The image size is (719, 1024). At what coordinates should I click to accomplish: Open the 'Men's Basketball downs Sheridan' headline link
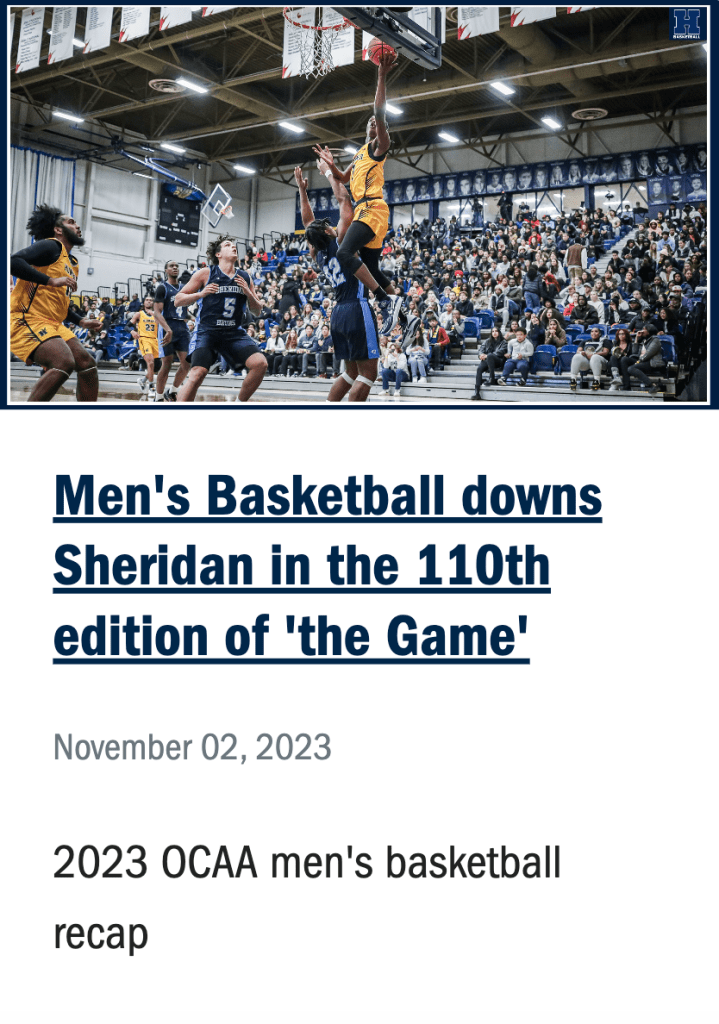(328, 567)
